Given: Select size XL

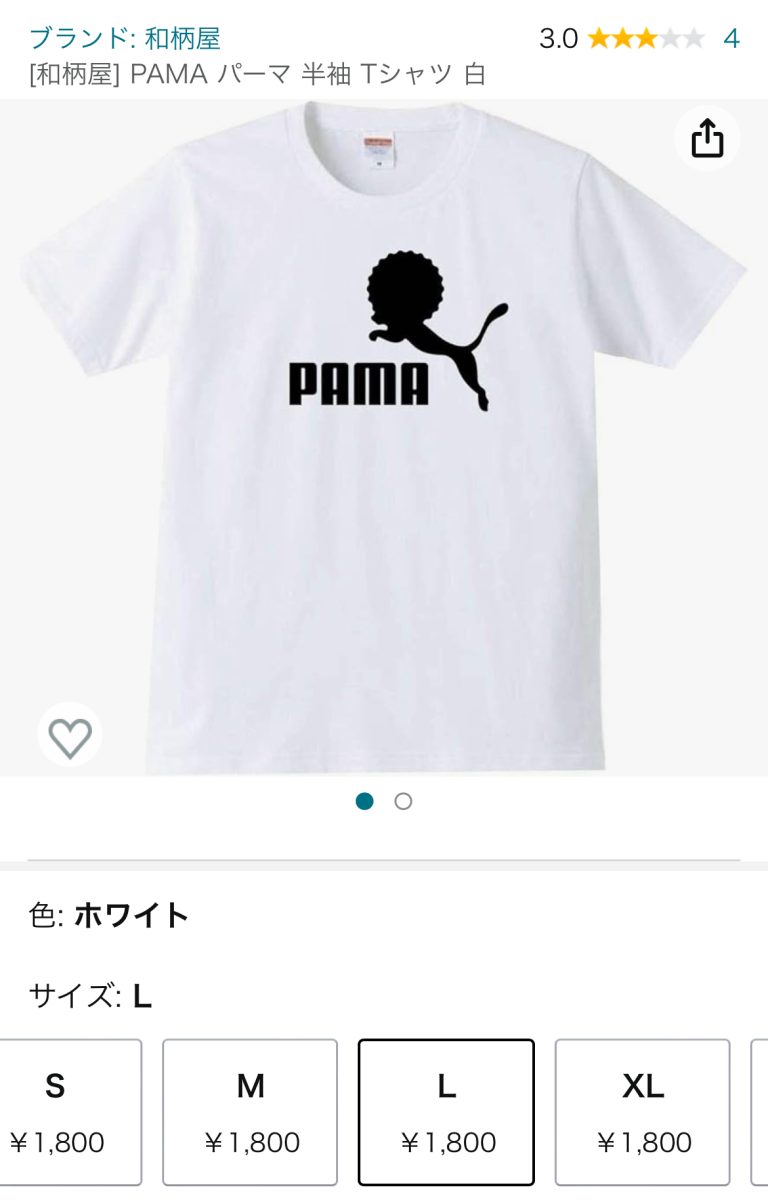Looking at the screenshot, I should 642,1111.
